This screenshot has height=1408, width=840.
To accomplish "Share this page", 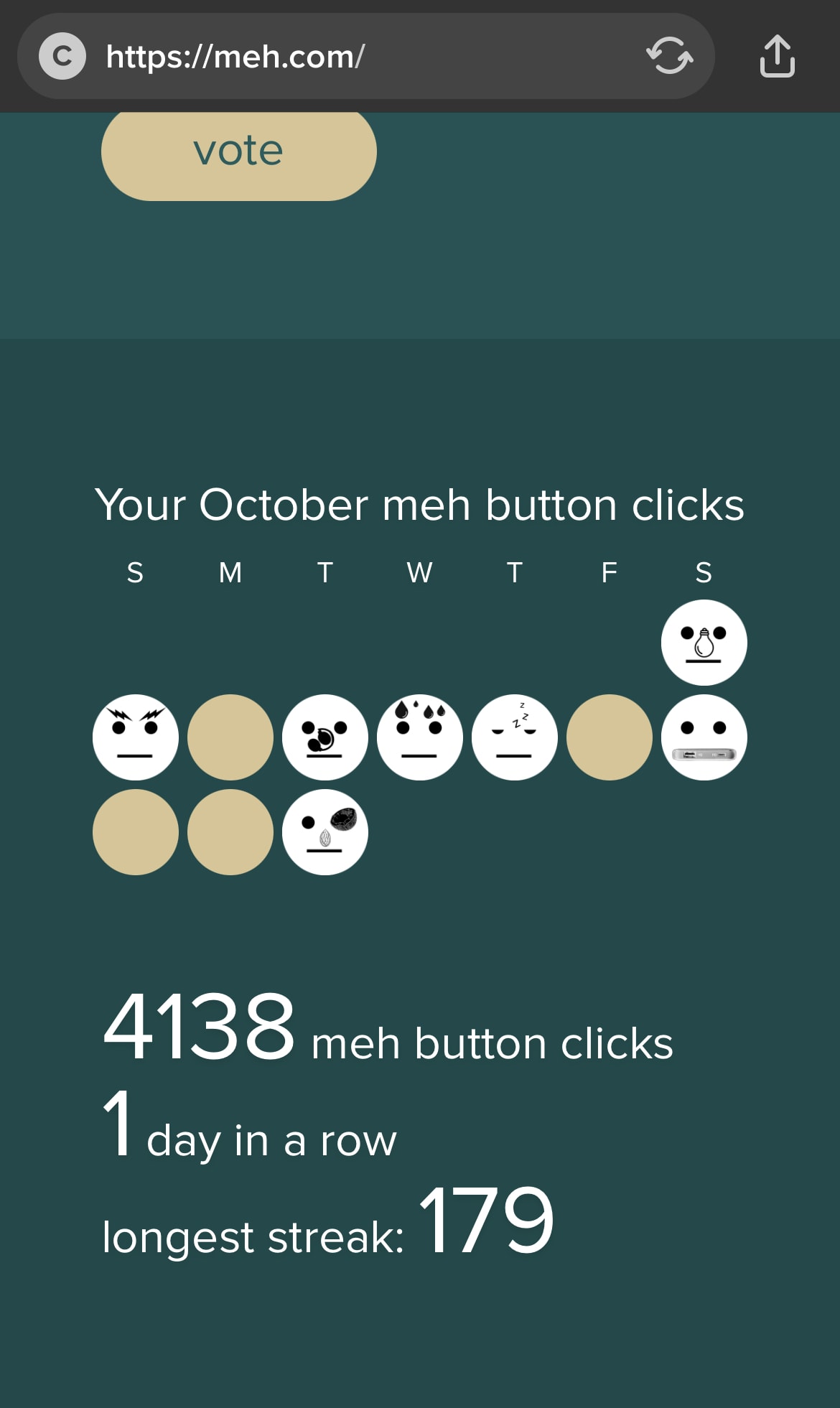I will (x=777, y=56).
